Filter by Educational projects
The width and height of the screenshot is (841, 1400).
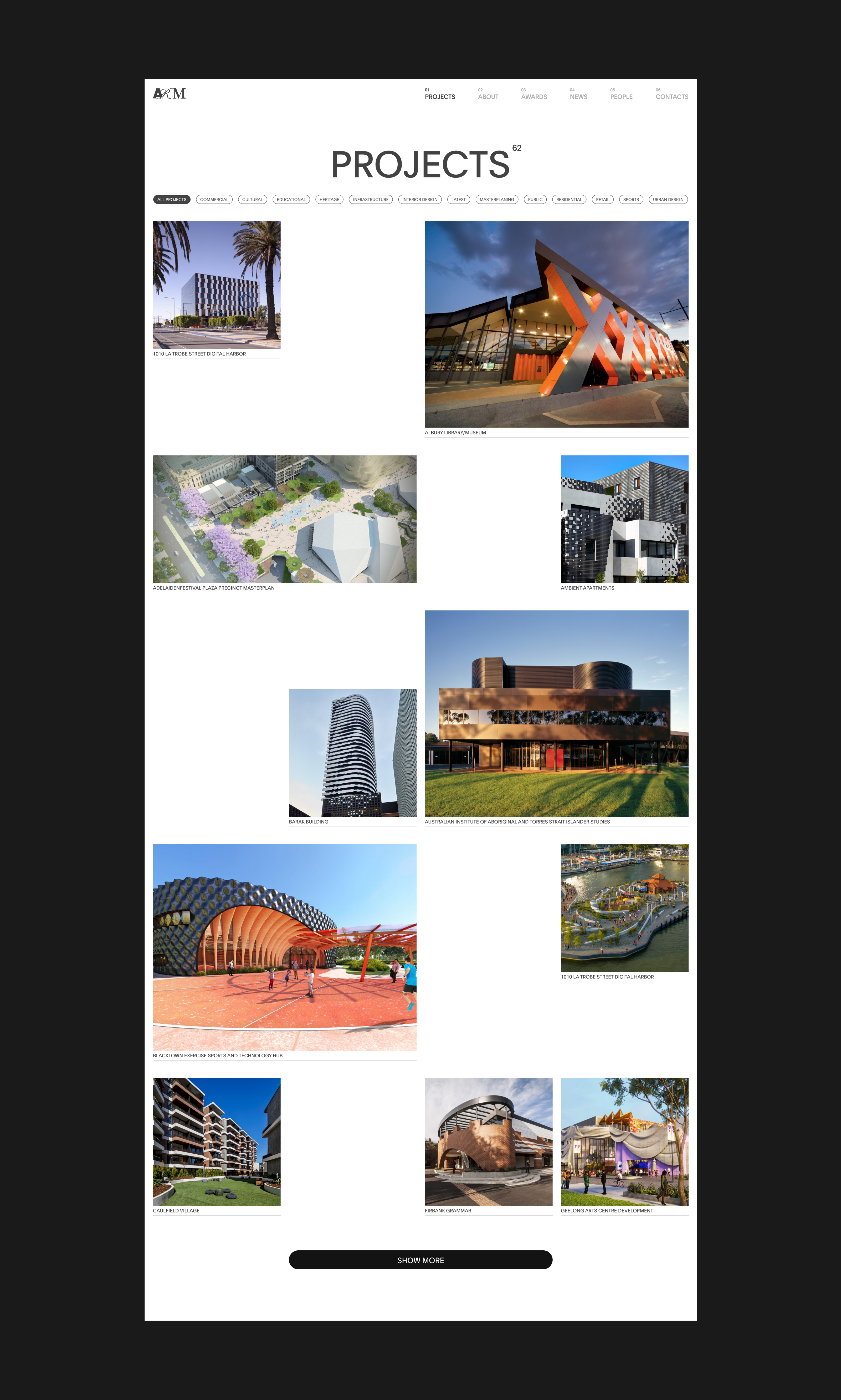[291, 200]
